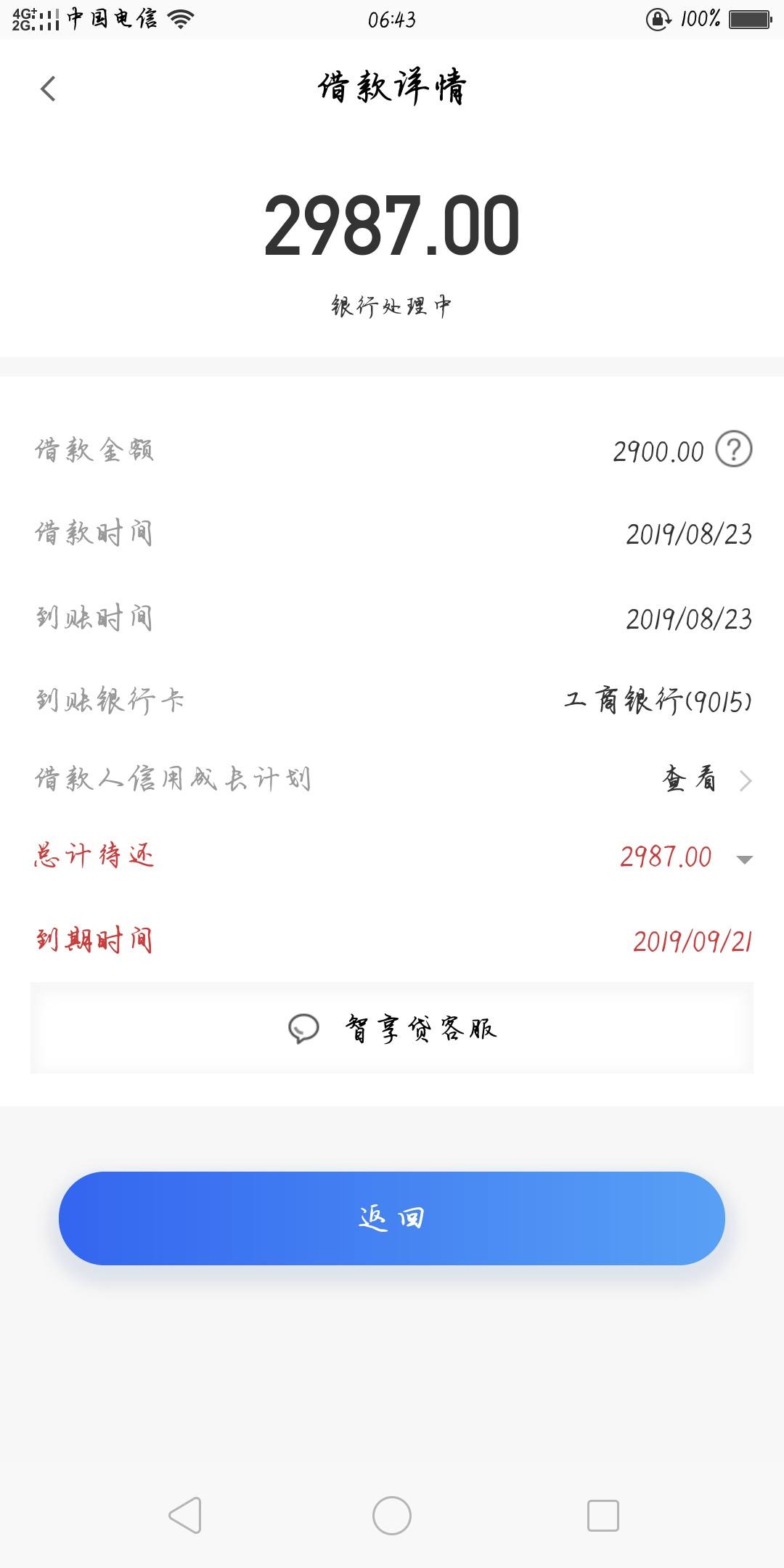Open system recent apps
The image size is (784, 1568).
coord(603,1516)
